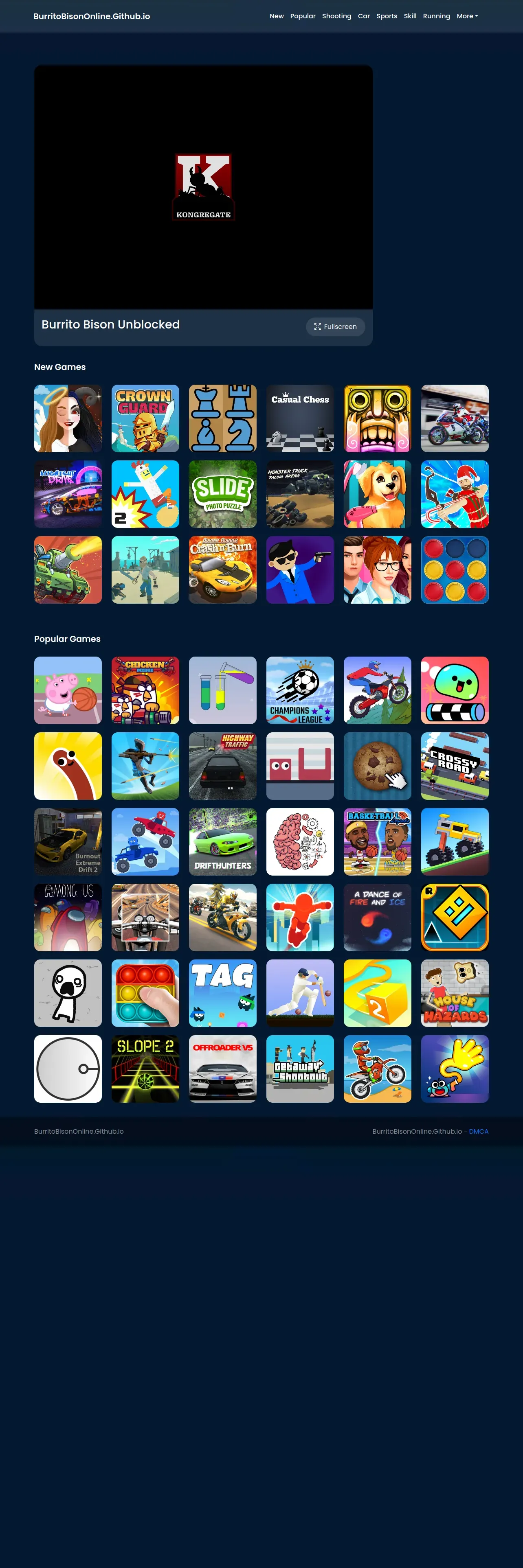
Task: Launch the Casual Chess game
Action: [300, 418]
